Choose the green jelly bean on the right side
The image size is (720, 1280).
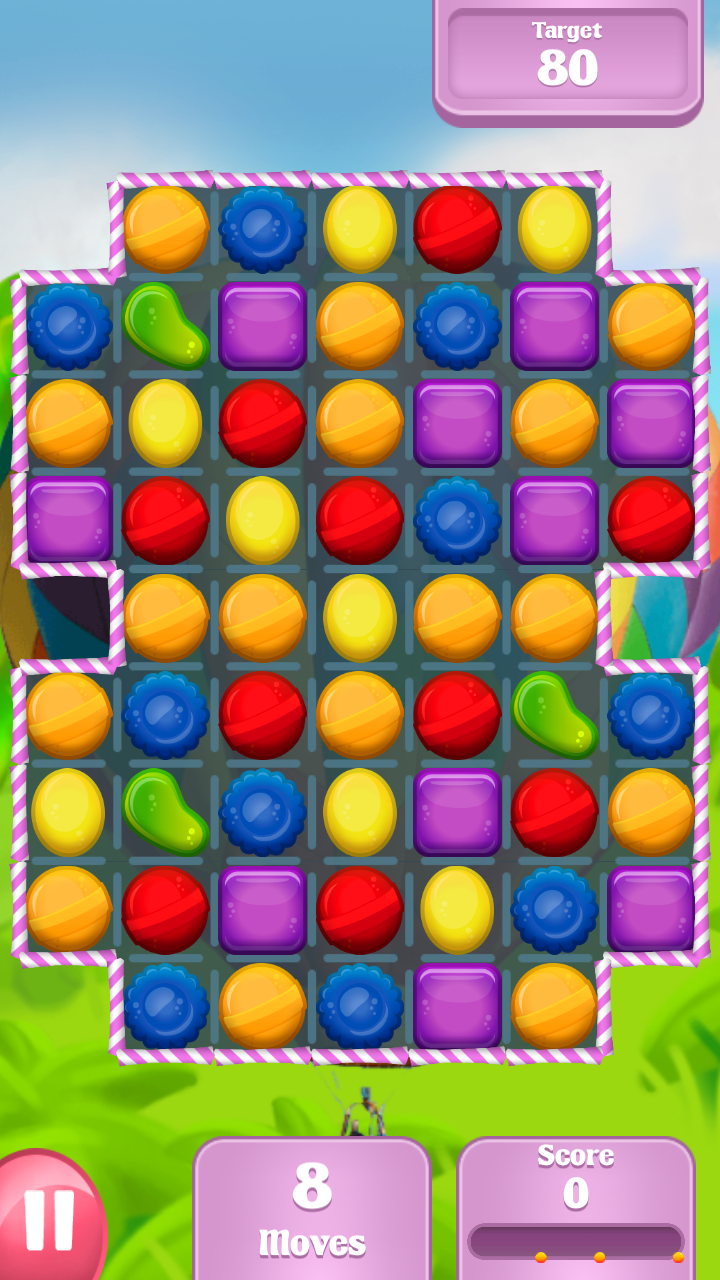[x=554, y=713]
